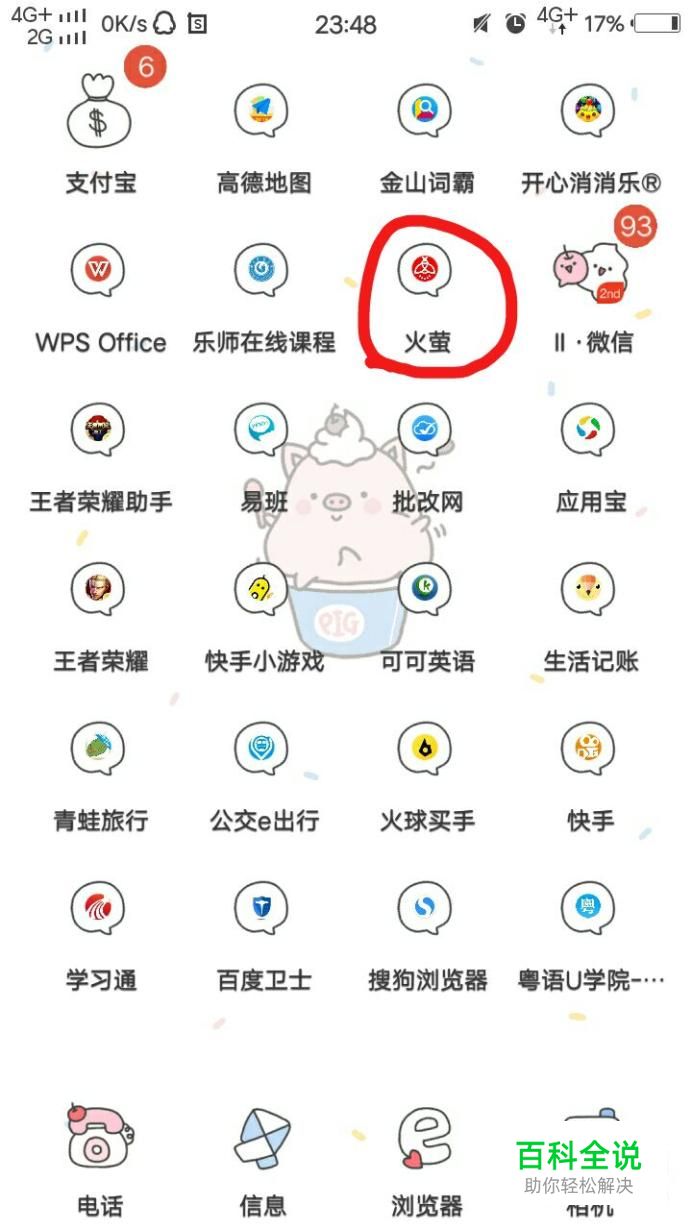Open the 易班 app
The image size is (692, 1230).
point(263,431)
